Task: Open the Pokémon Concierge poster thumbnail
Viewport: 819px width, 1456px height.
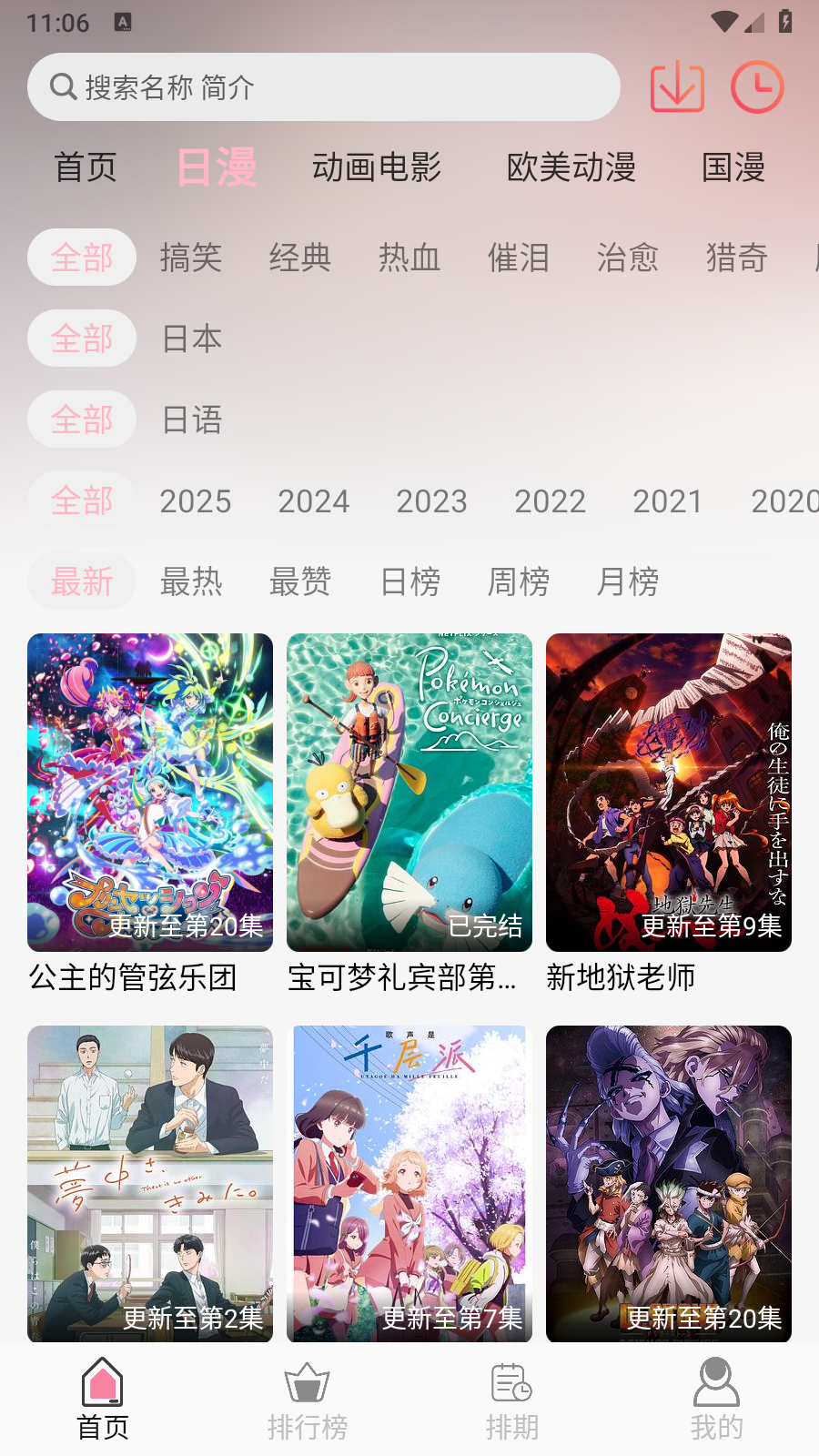Action: [x=409, y=792]
